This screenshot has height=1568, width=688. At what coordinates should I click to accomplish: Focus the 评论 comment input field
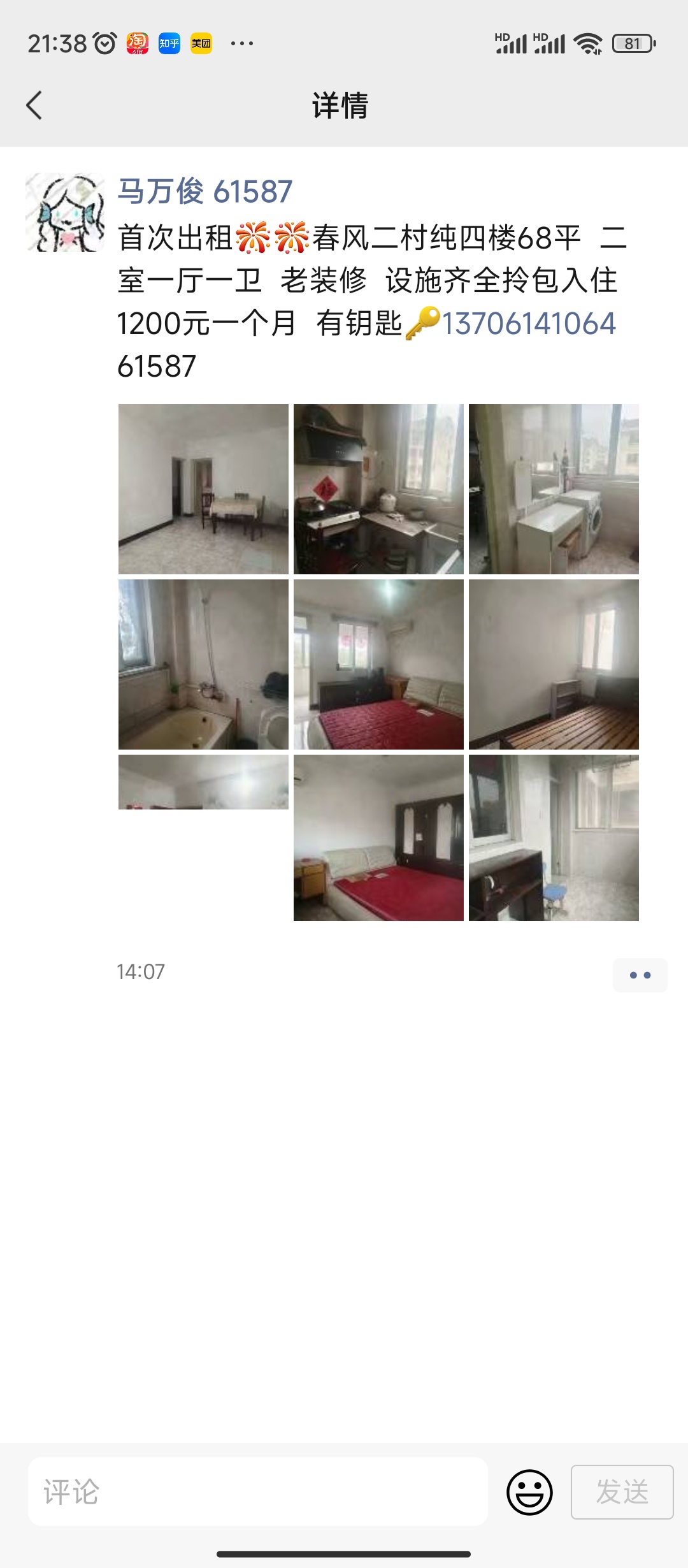257,1492
